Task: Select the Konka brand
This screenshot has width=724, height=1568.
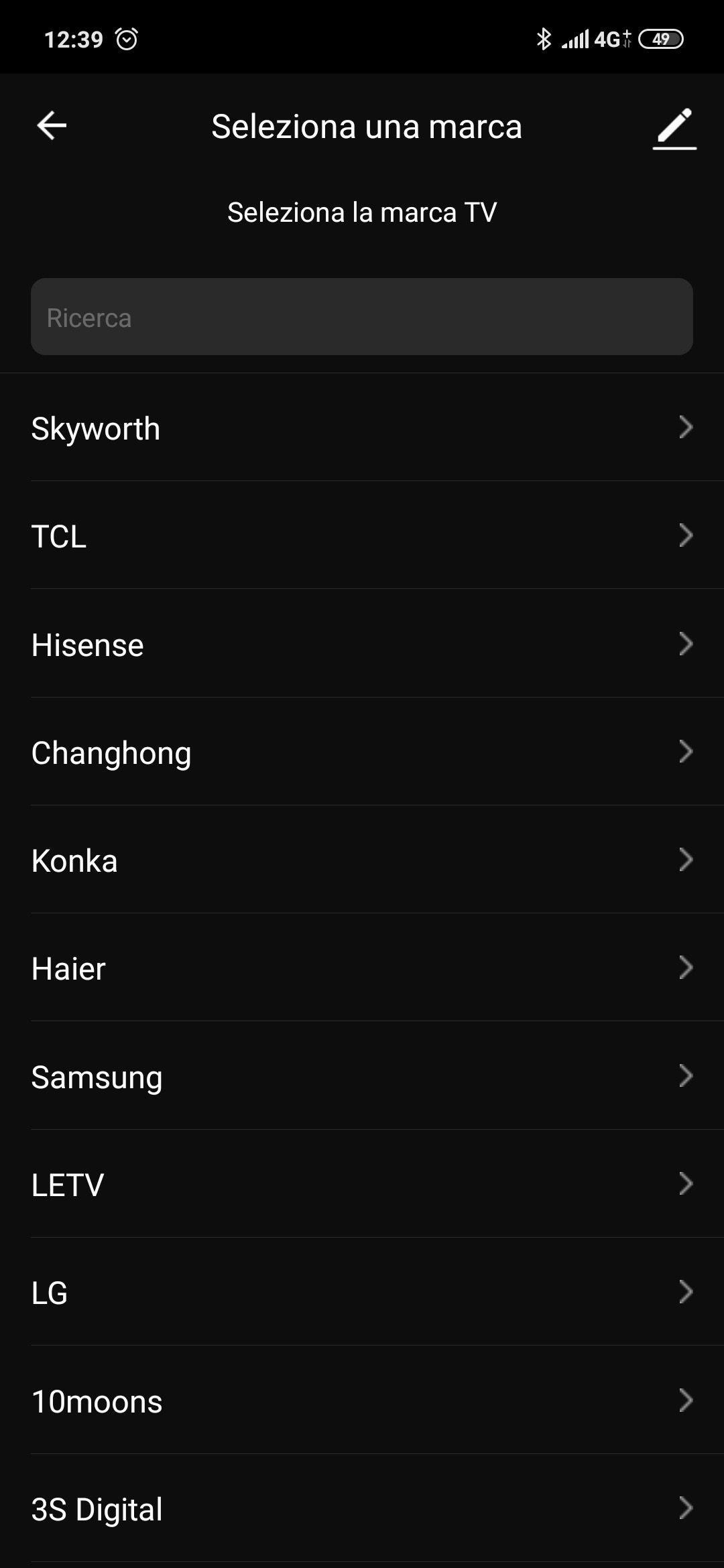Action: [x=362, y=860]
